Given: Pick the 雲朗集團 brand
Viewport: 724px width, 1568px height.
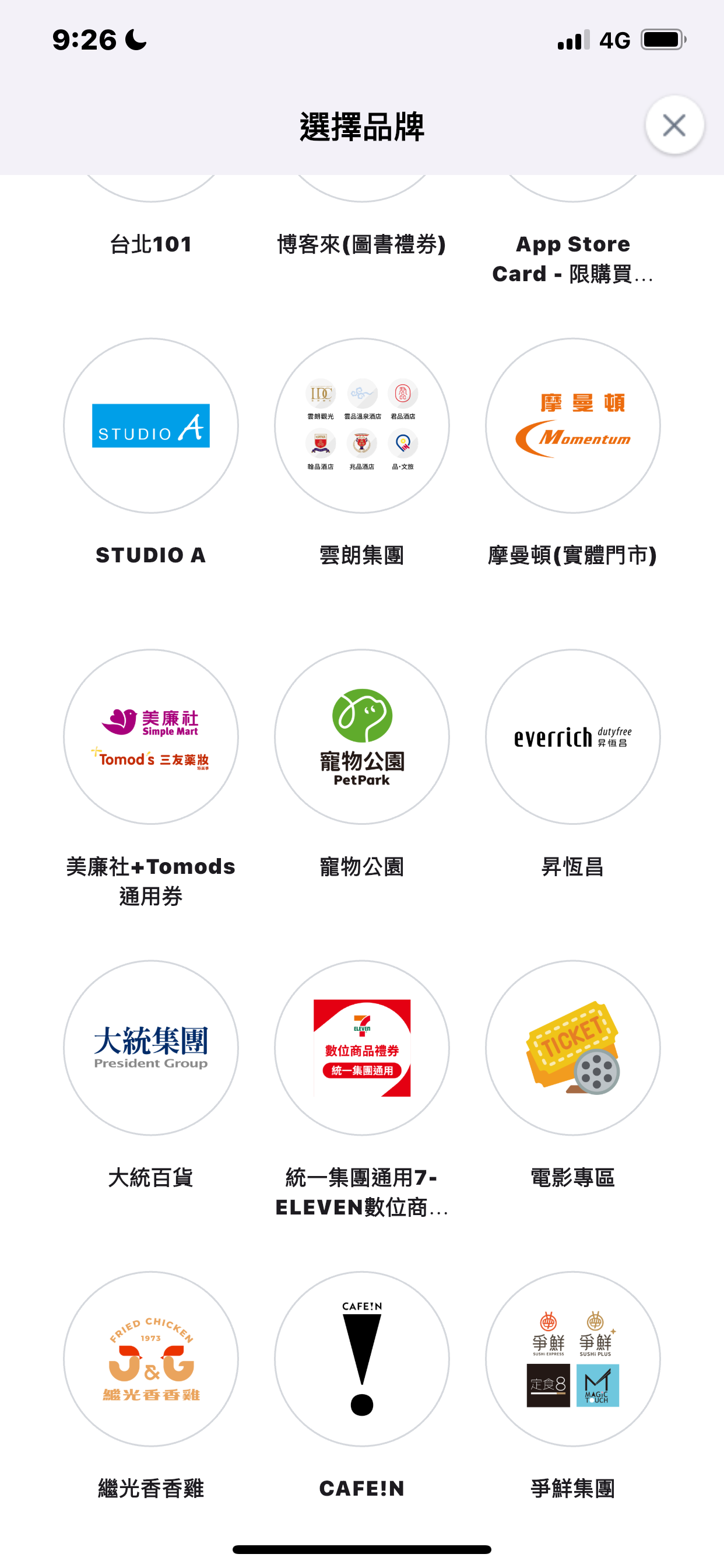Looking at the screenshot, I should (361, 426).
